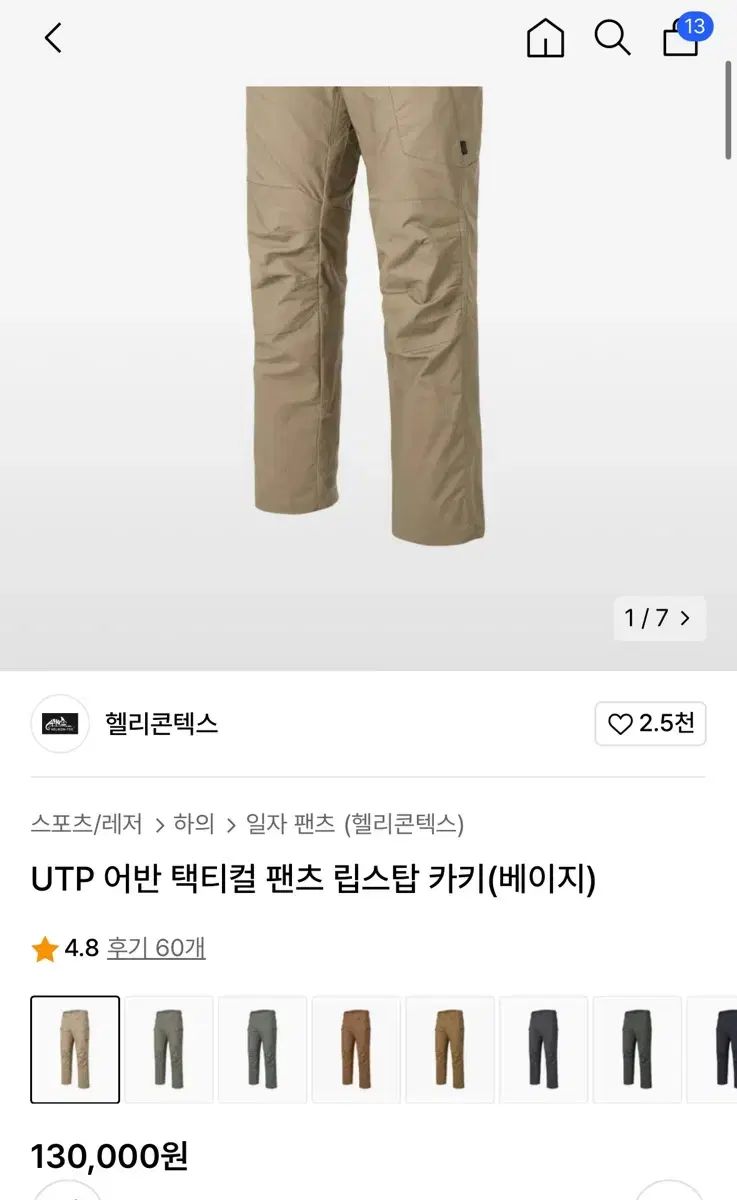Open the search magnifier in the top bar
Viewport: 737px width, 1200px height.
coord(612,38)
